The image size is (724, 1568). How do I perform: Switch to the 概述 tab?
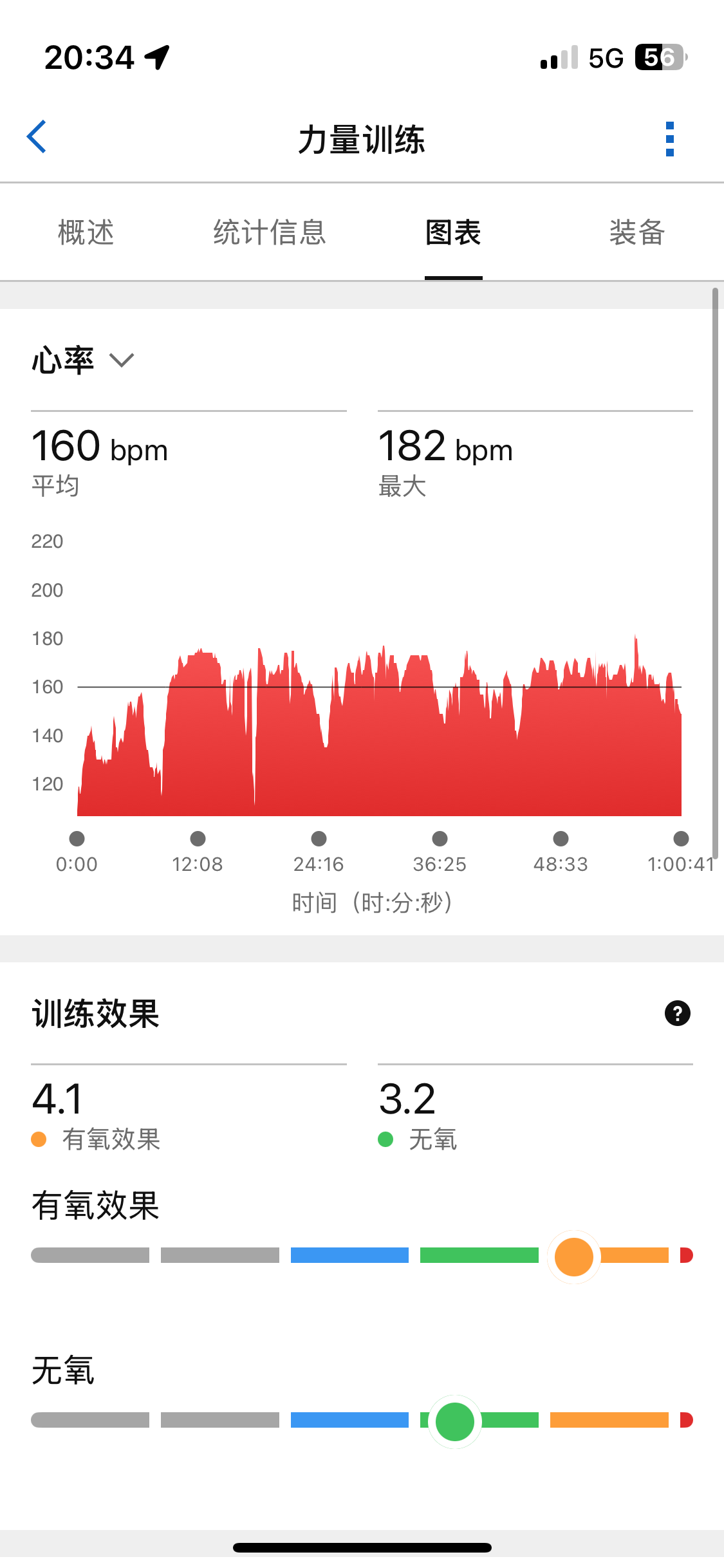(86, 232)
